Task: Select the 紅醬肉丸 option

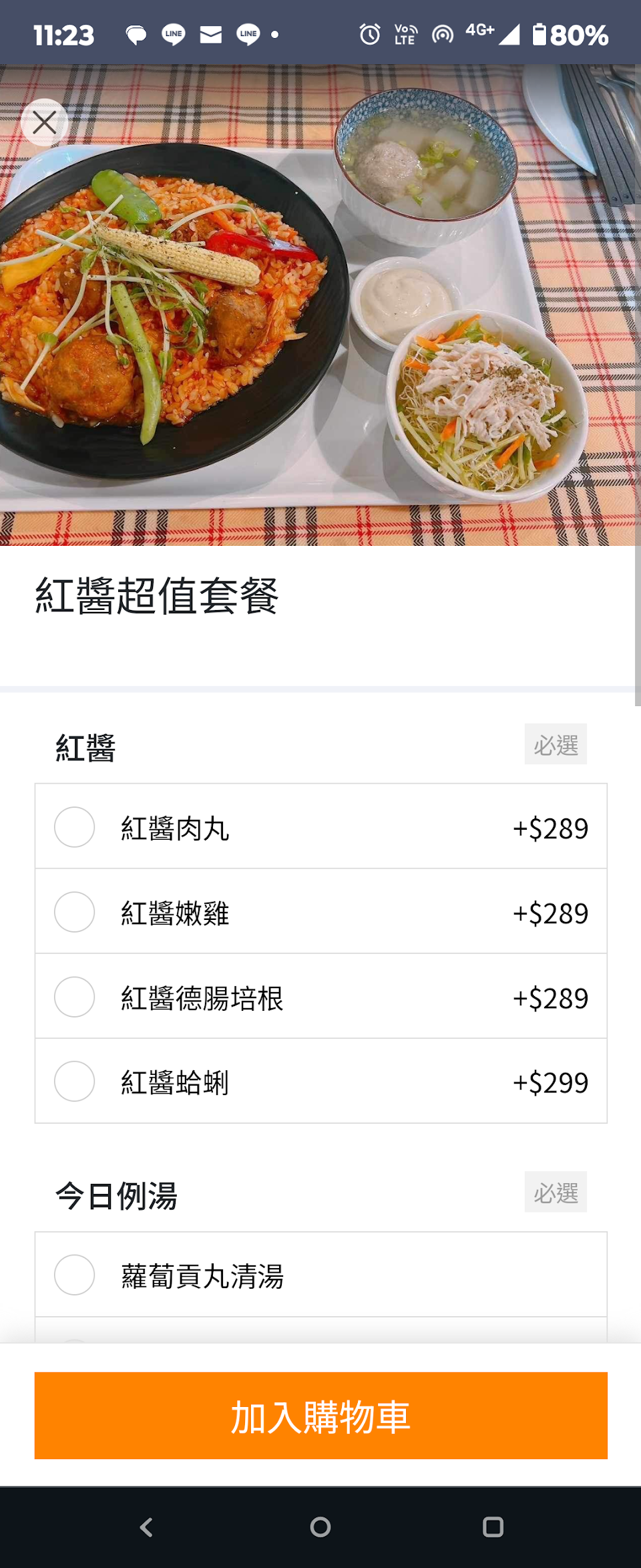Action: (x=74, y=827)
